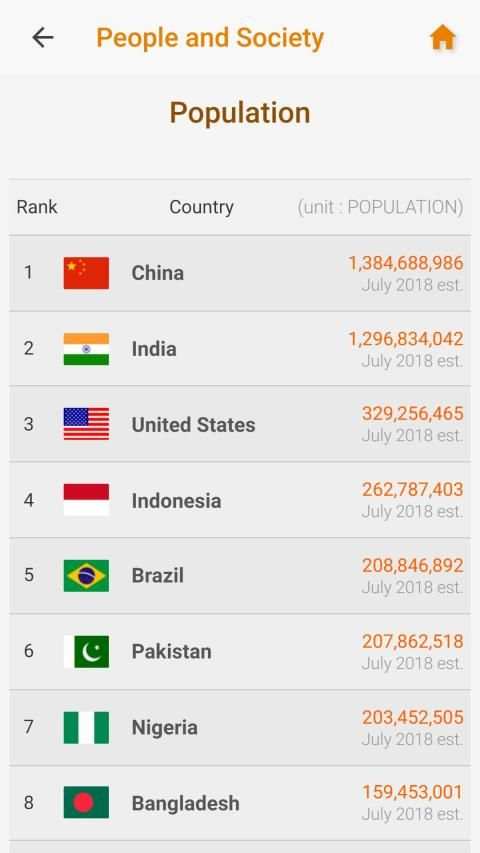Open the Pakistan row
The height and width of the screenshot is (853, 480).
click(x=240, y=652)
